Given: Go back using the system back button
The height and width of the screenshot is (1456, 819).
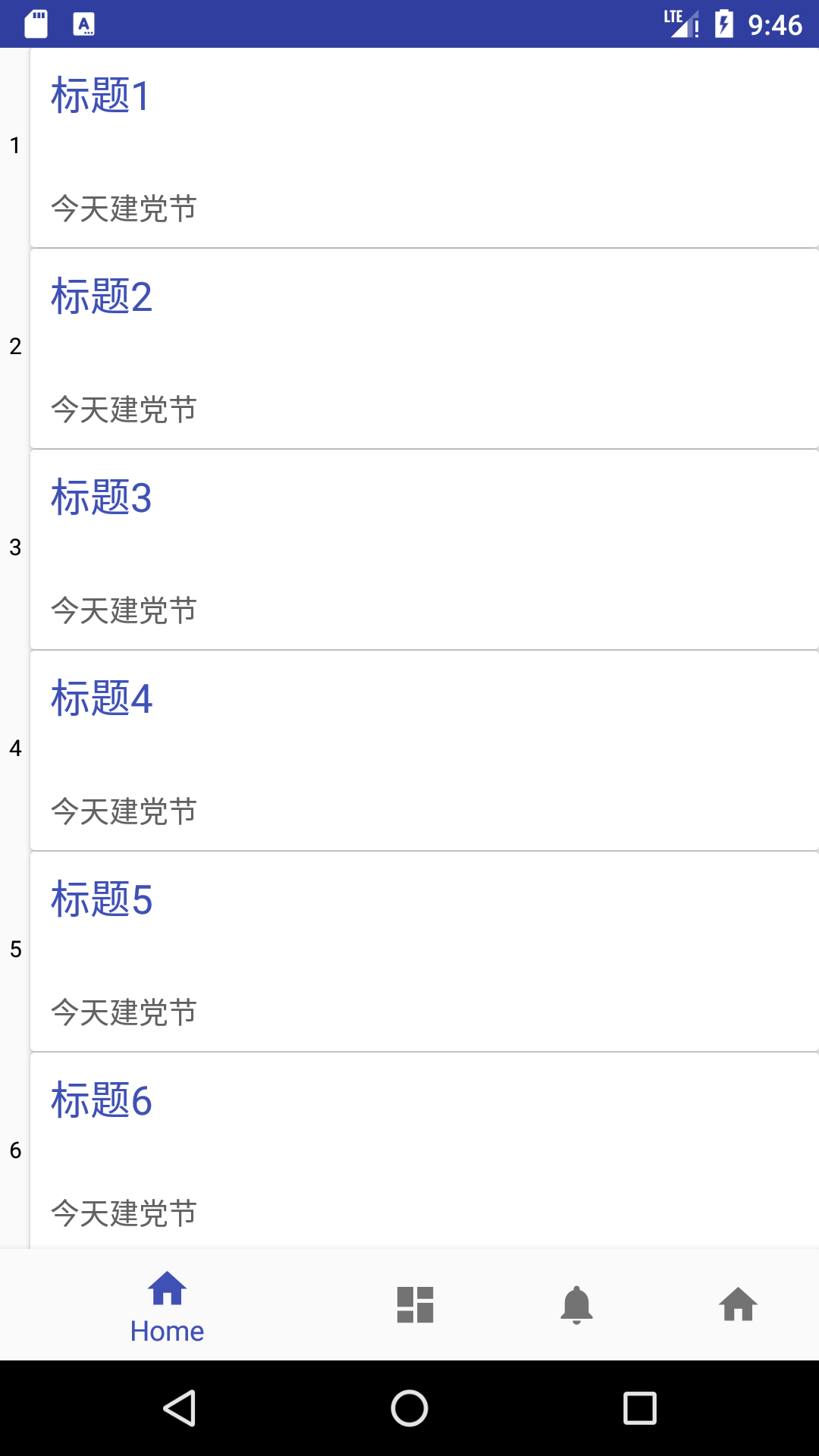Looking at the screenshot, I should (180, 1408).
